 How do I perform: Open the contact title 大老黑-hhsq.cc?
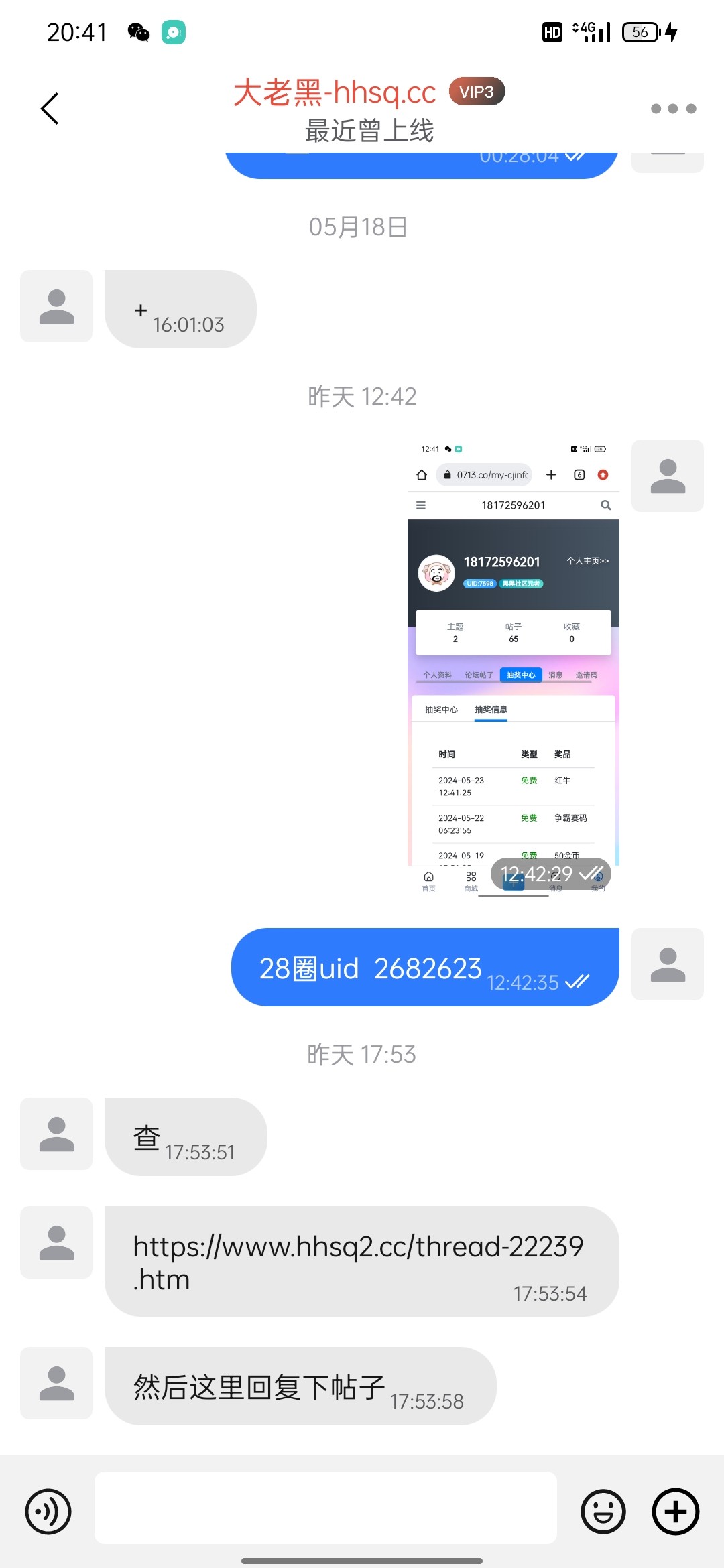click(x=335, y=92)
